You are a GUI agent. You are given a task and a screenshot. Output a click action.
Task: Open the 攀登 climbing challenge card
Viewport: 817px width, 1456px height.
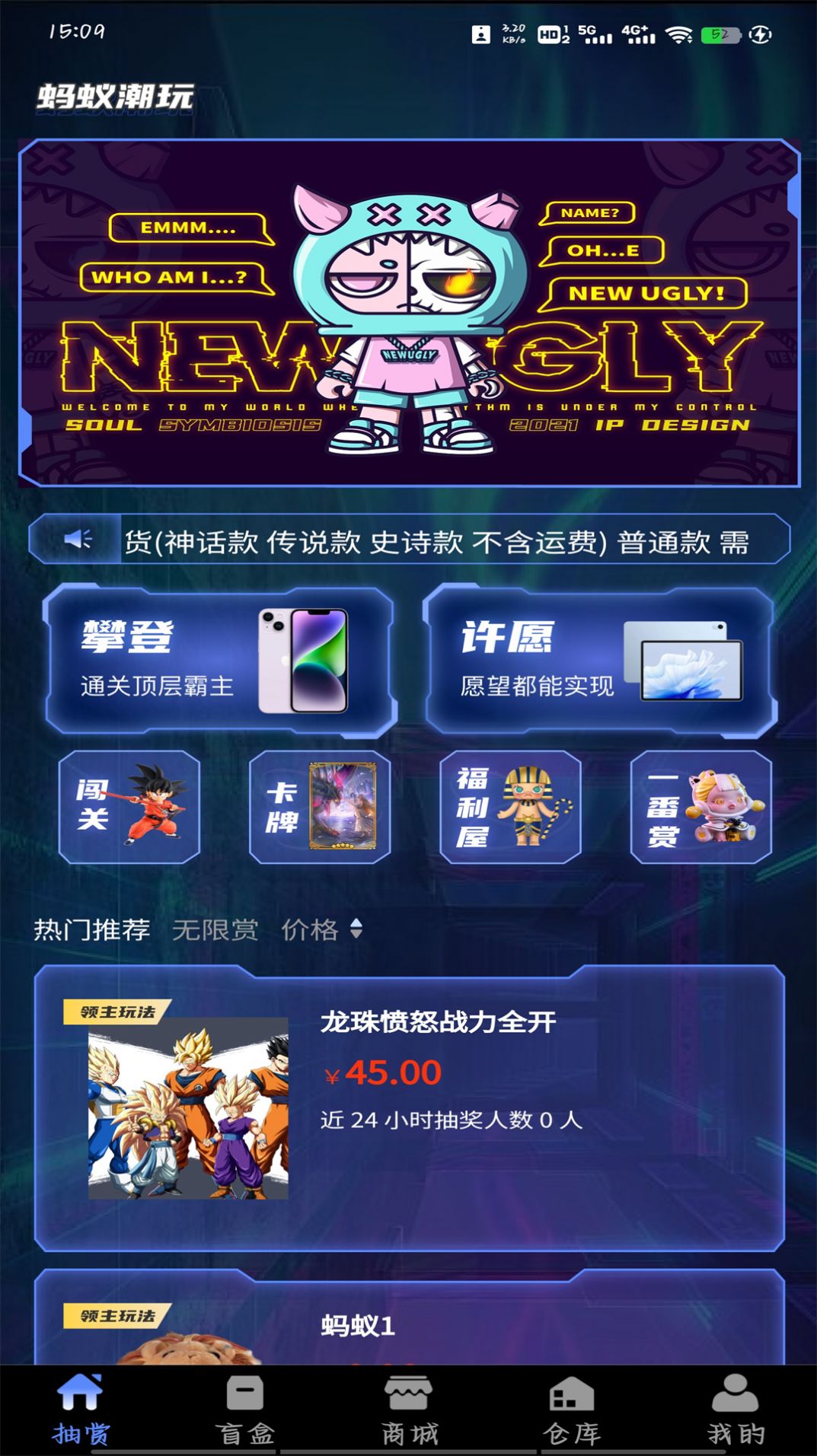pos(220,660)
